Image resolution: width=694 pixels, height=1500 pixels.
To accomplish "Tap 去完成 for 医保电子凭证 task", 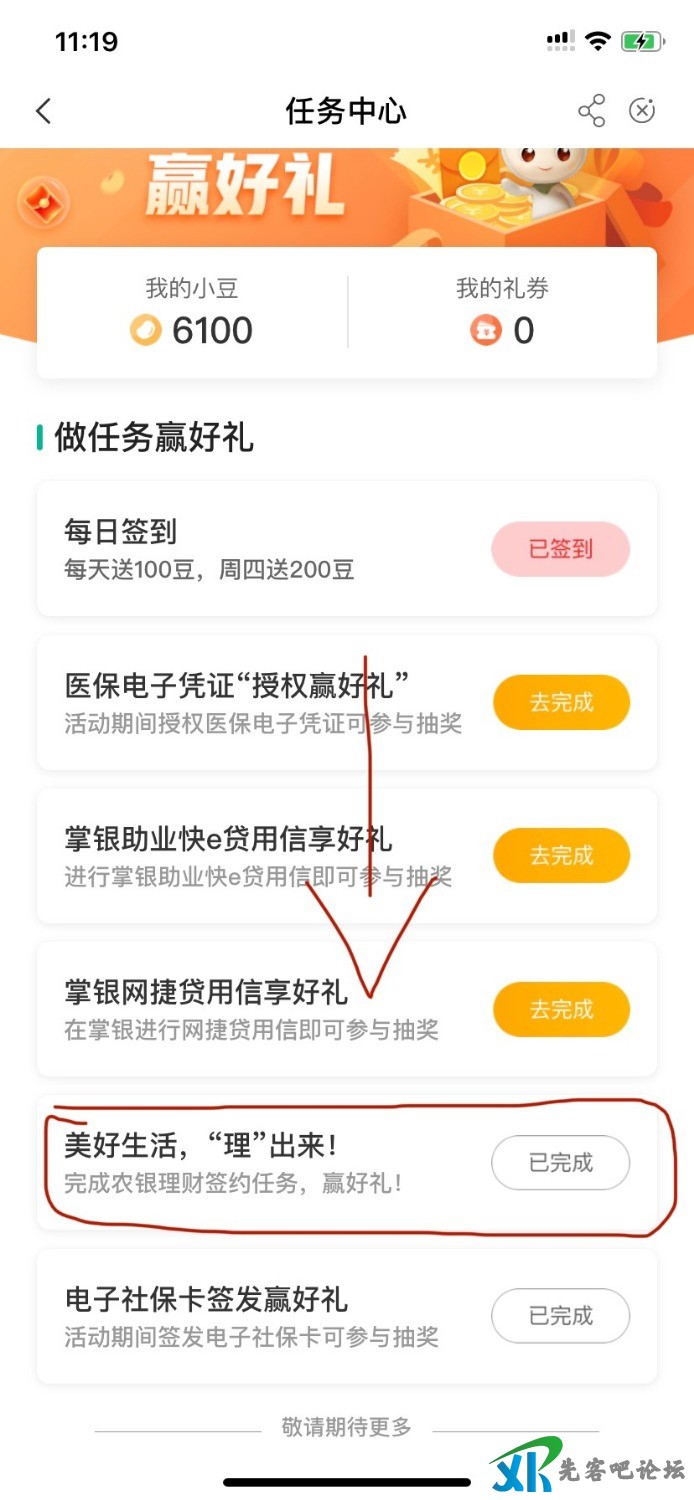I will coord(561,702).
